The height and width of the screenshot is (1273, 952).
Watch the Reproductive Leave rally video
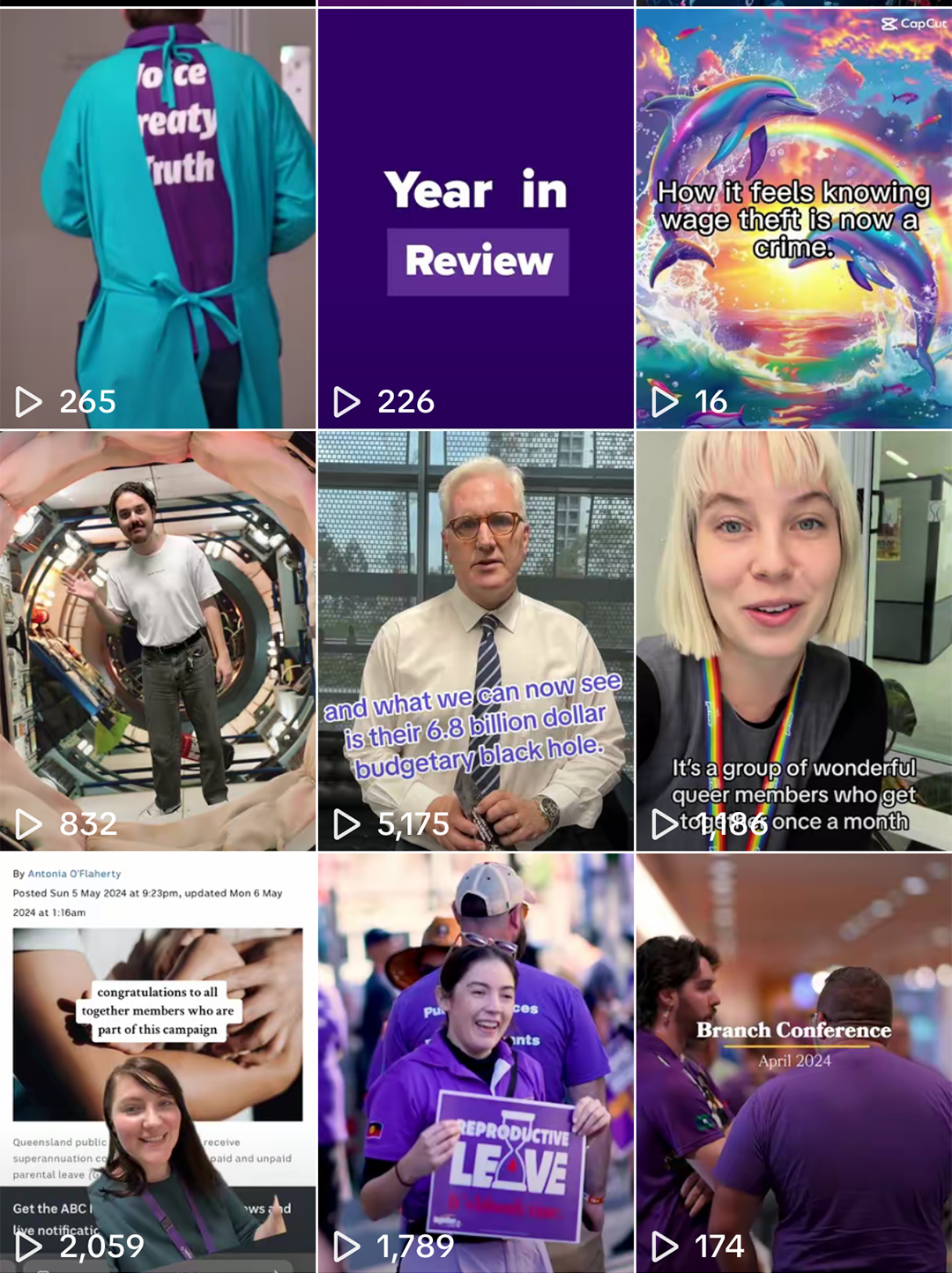coord(476,1061)
